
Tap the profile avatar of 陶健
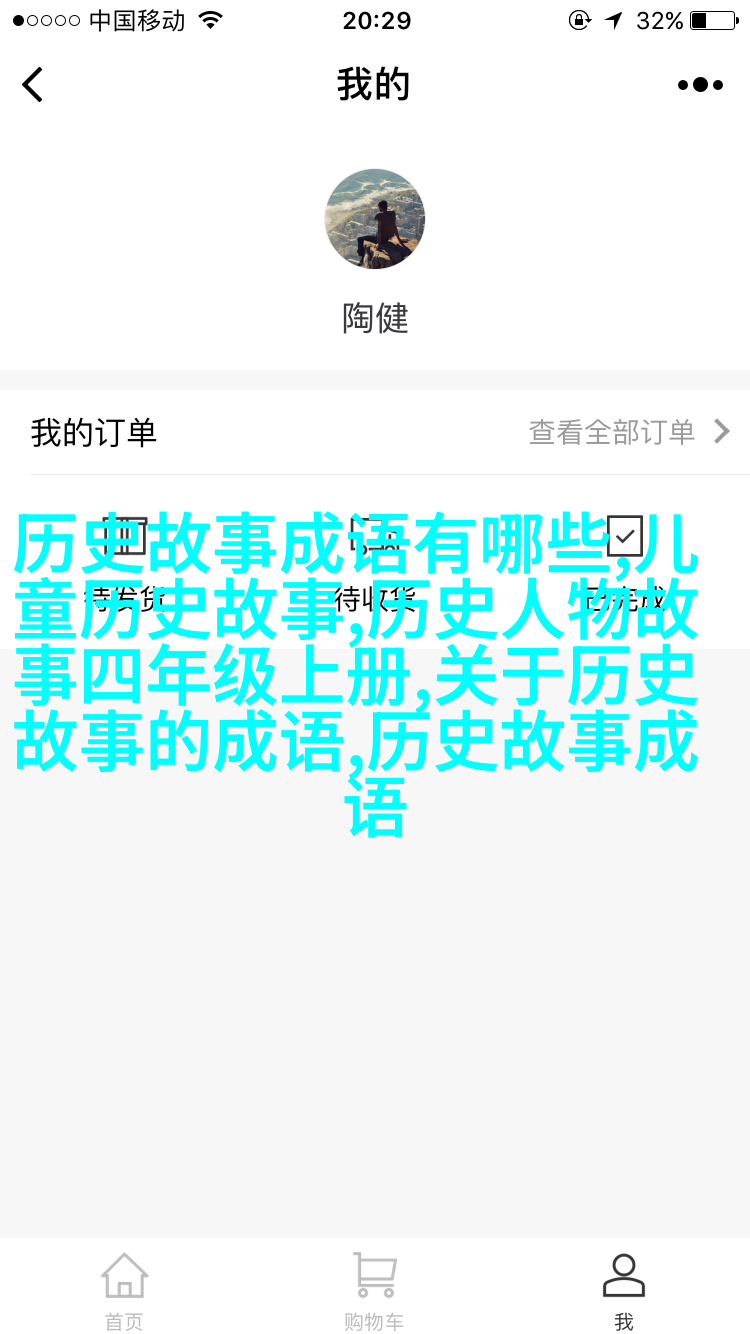coord(375,219)
